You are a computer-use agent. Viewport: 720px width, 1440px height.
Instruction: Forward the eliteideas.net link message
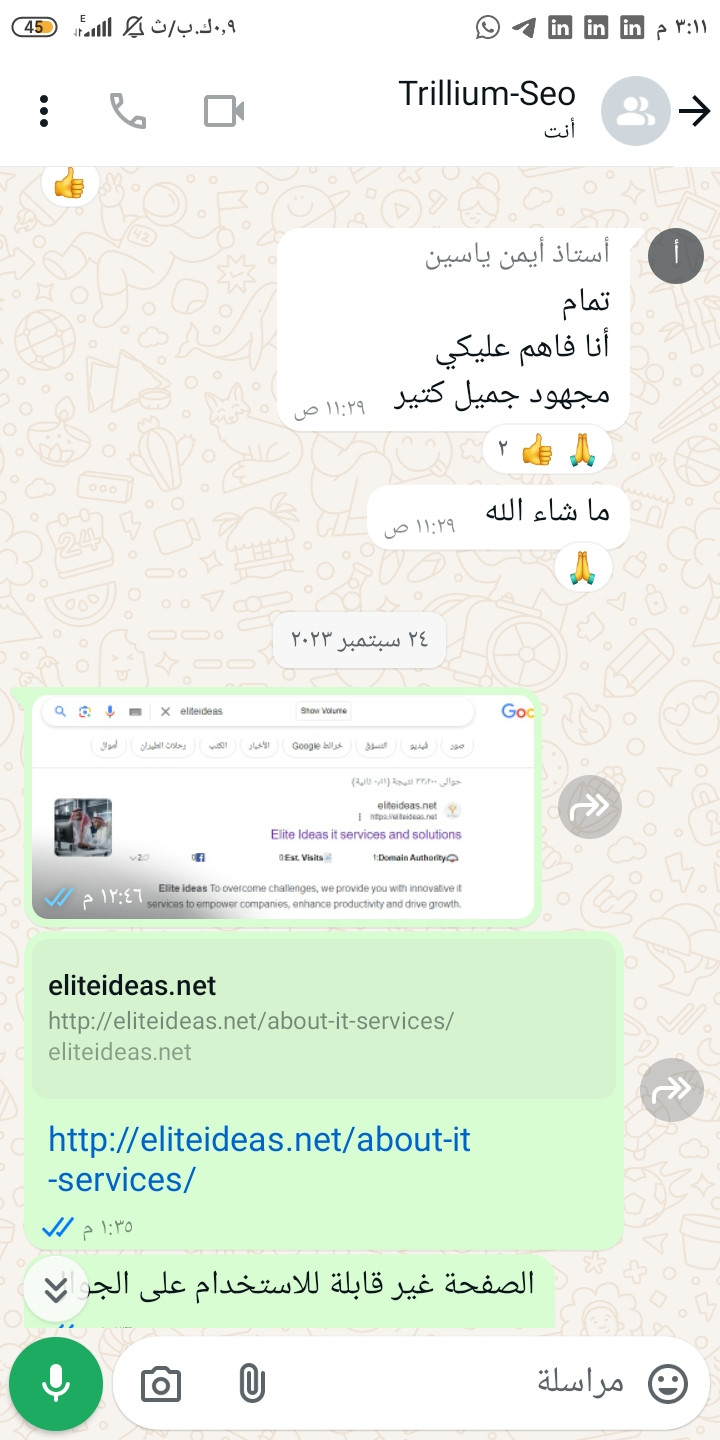(672, 1090)
